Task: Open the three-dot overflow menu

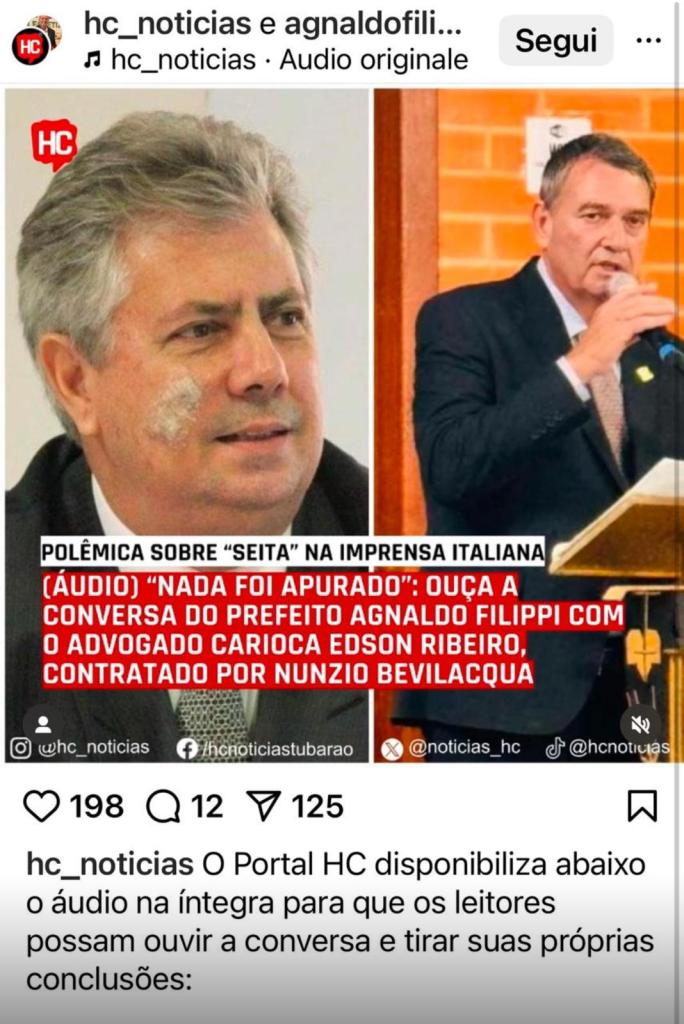Action: point(649,41)
